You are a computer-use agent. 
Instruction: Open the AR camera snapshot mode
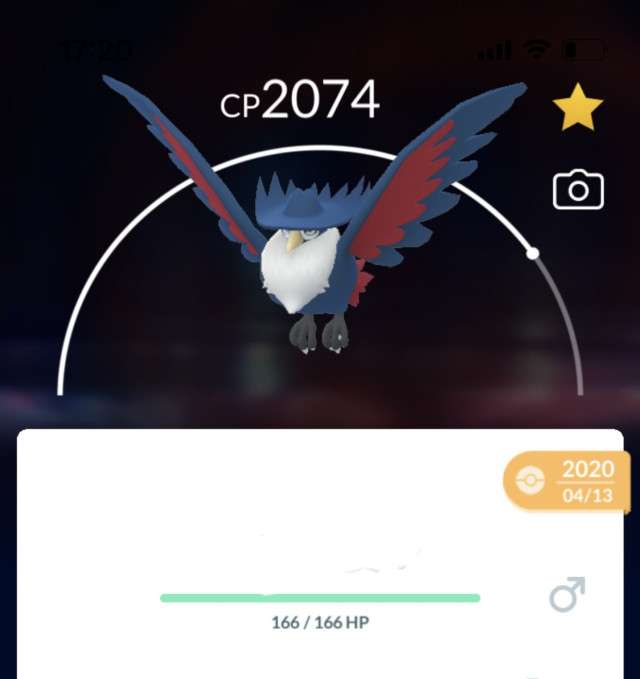(578, 190)
